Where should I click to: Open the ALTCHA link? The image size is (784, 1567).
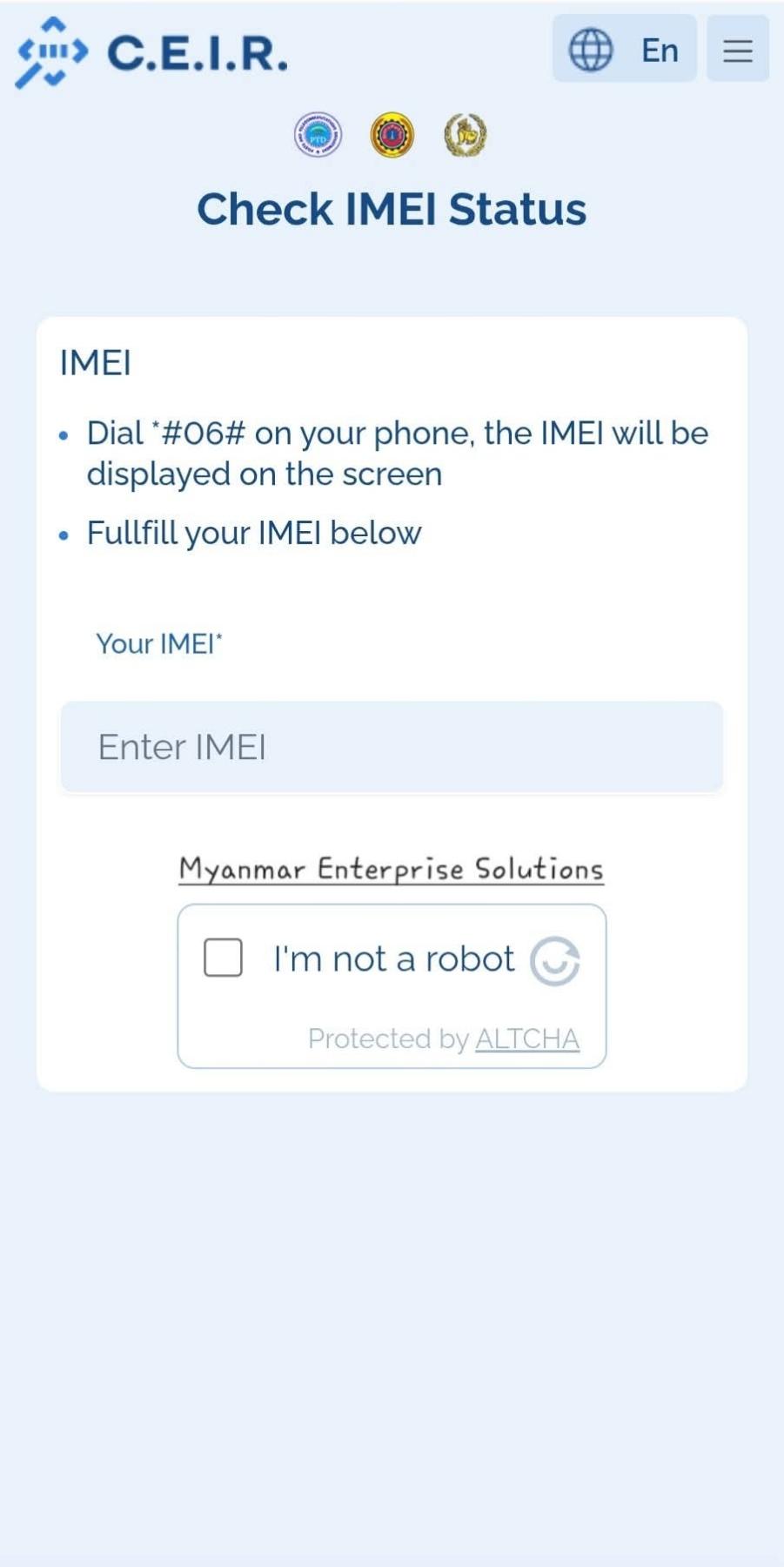(x=526, y=1039)
